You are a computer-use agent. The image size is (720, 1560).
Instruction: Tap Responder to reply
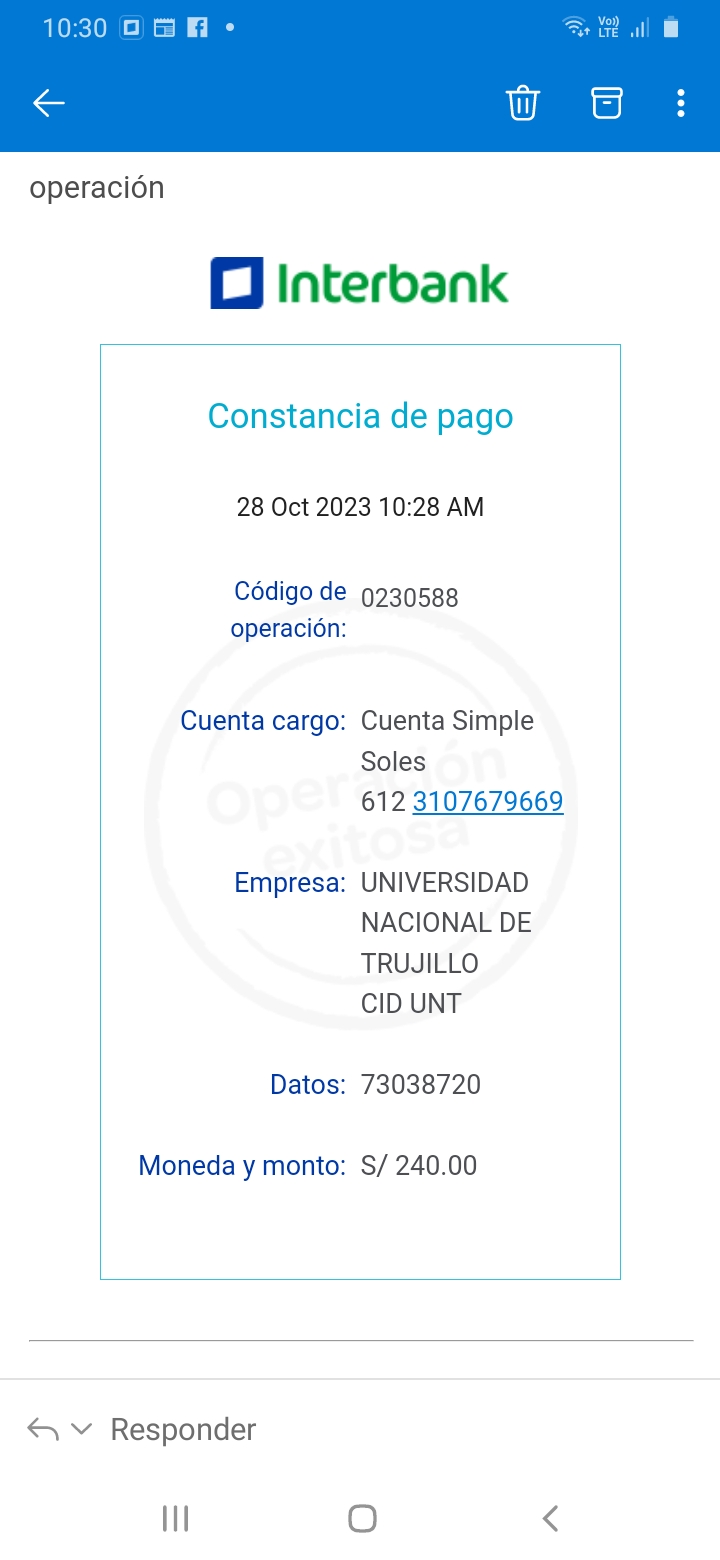[x=183, y=1430]
